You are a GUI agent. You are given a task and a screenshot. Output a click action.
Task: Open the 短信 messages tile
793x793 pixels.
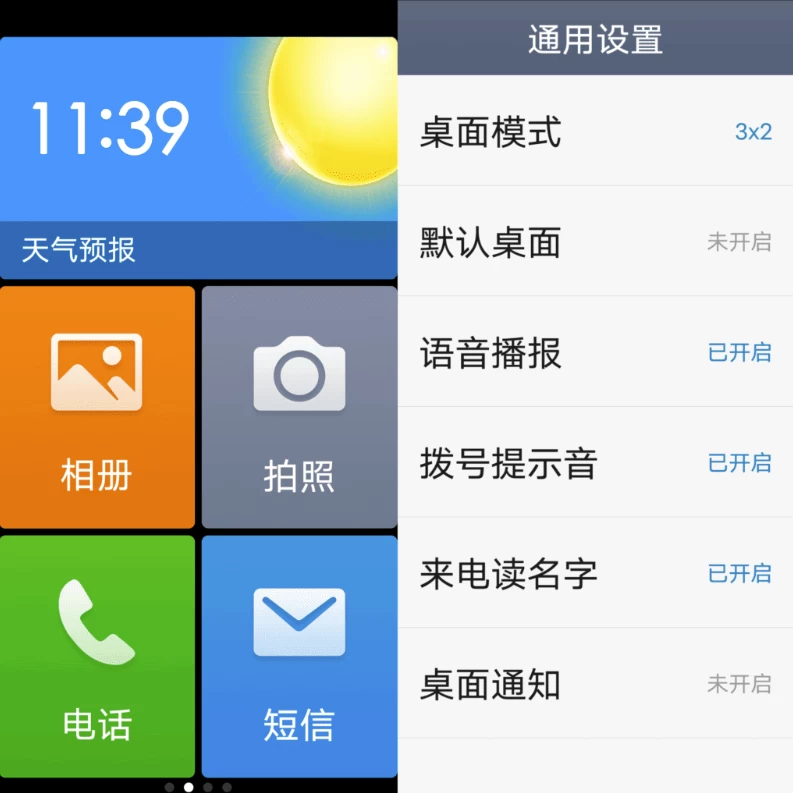pyautogui.click(x=299, y=656)
